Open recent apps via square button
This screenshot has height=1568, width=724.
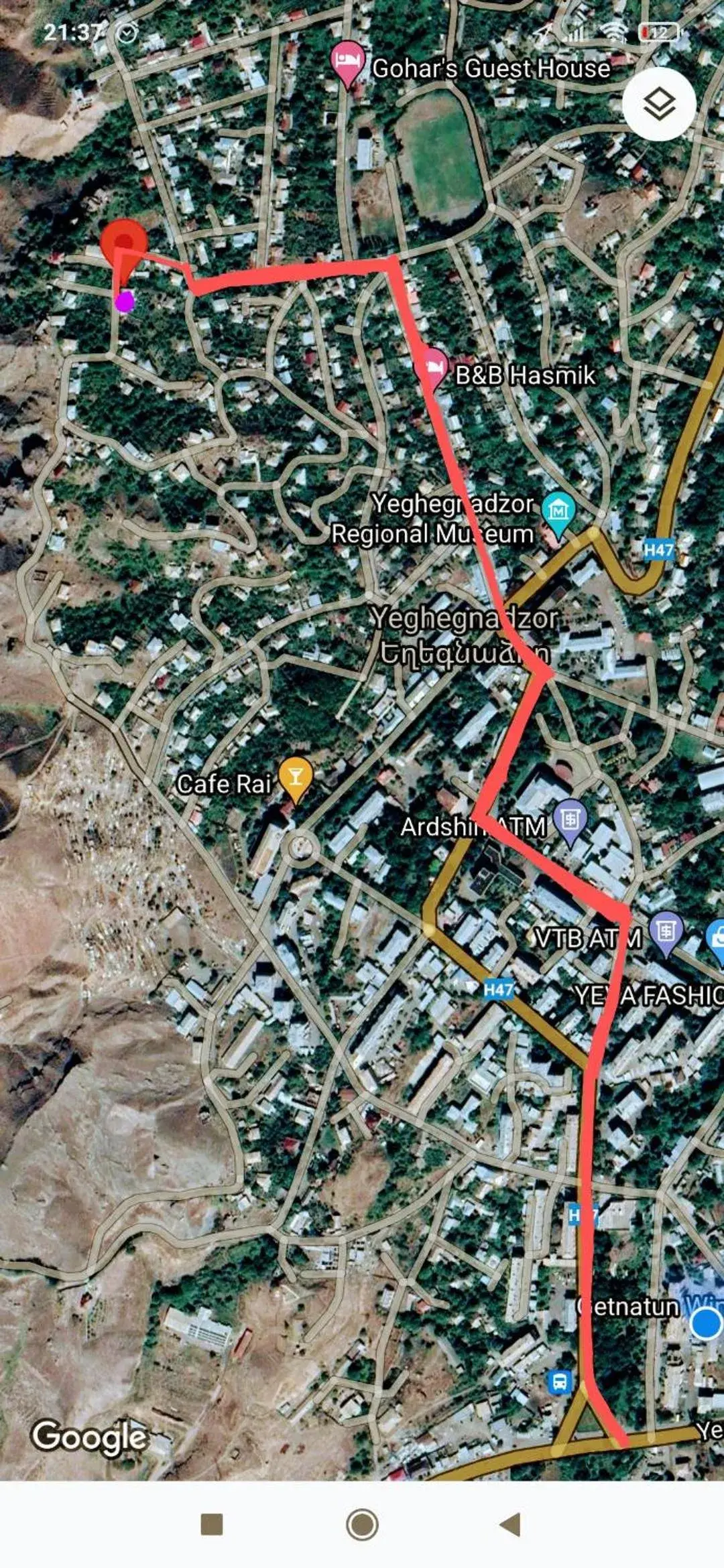pos(212,1524)
